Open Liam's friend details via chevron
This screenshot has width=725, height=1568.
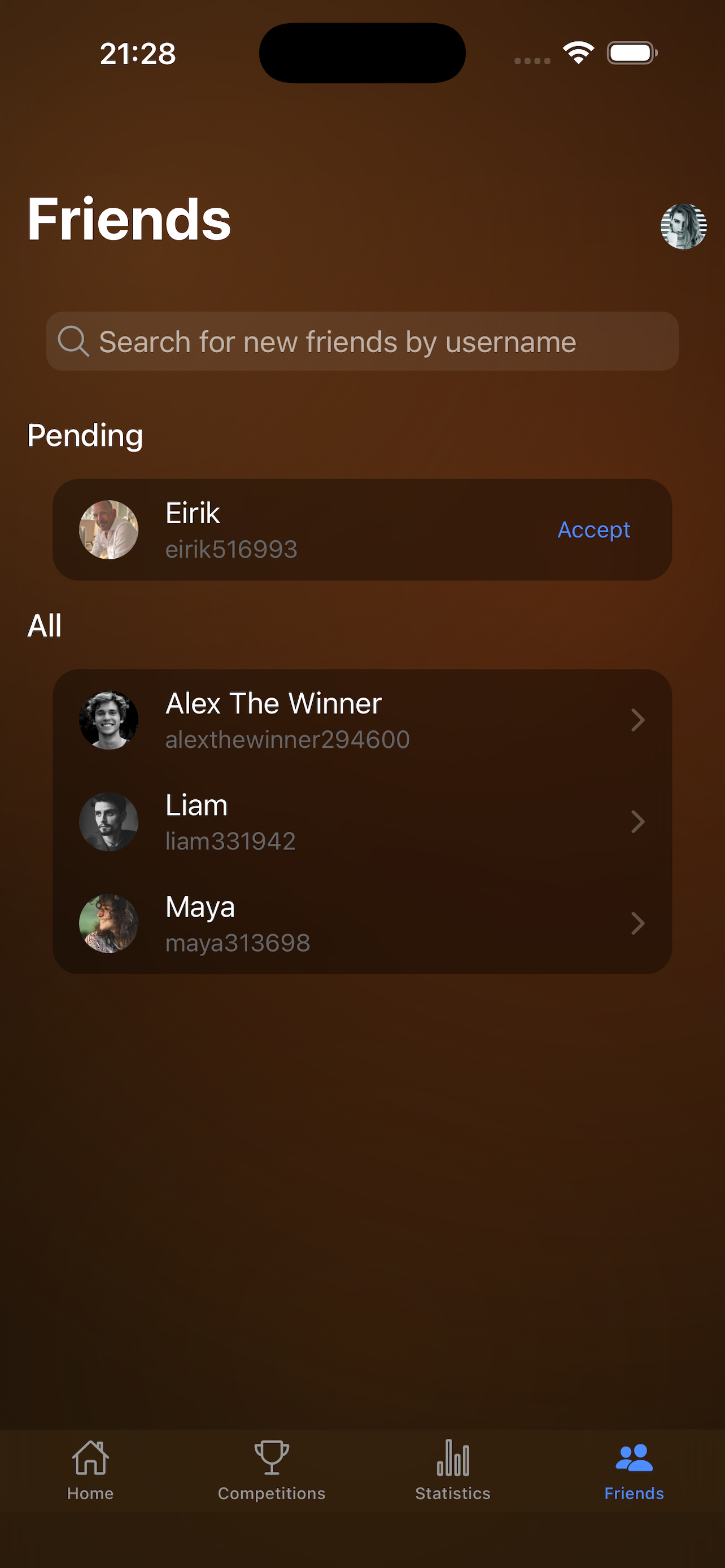pyautogui.click(x=638, y=821)
